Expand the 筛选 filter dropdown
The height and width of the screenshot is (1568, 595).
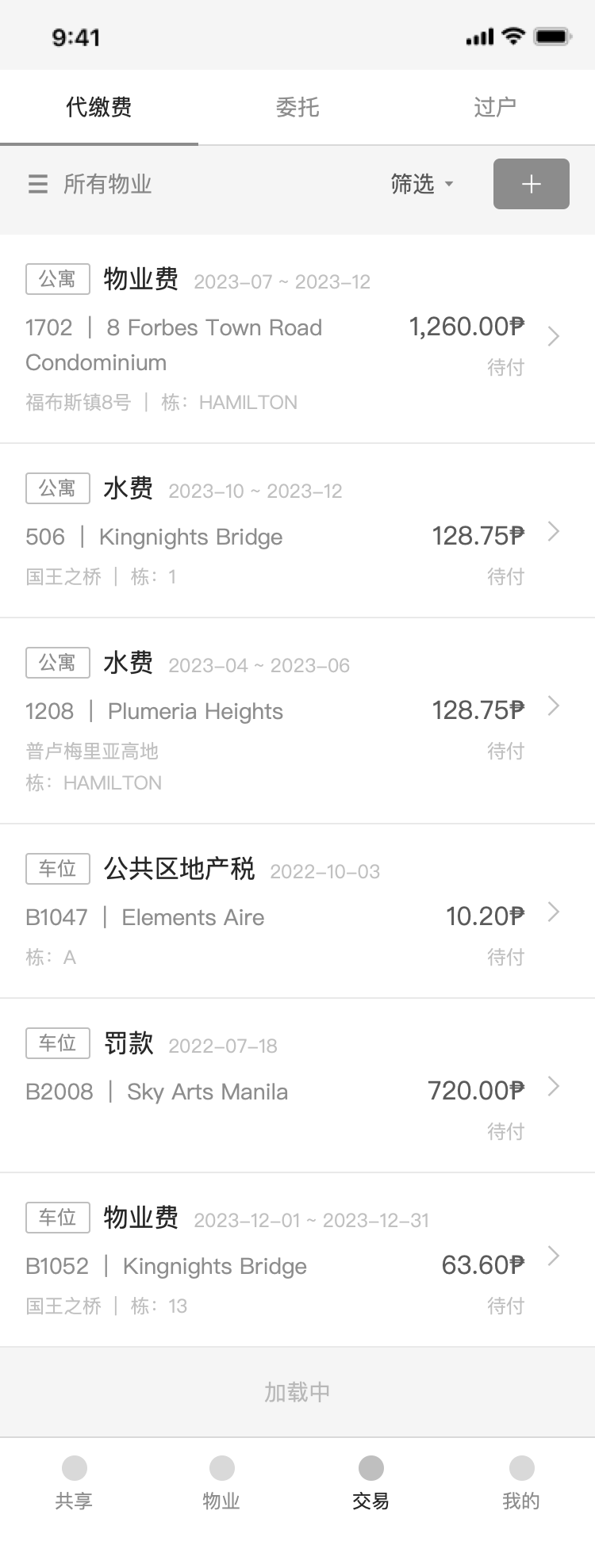[x=422, y=184]
